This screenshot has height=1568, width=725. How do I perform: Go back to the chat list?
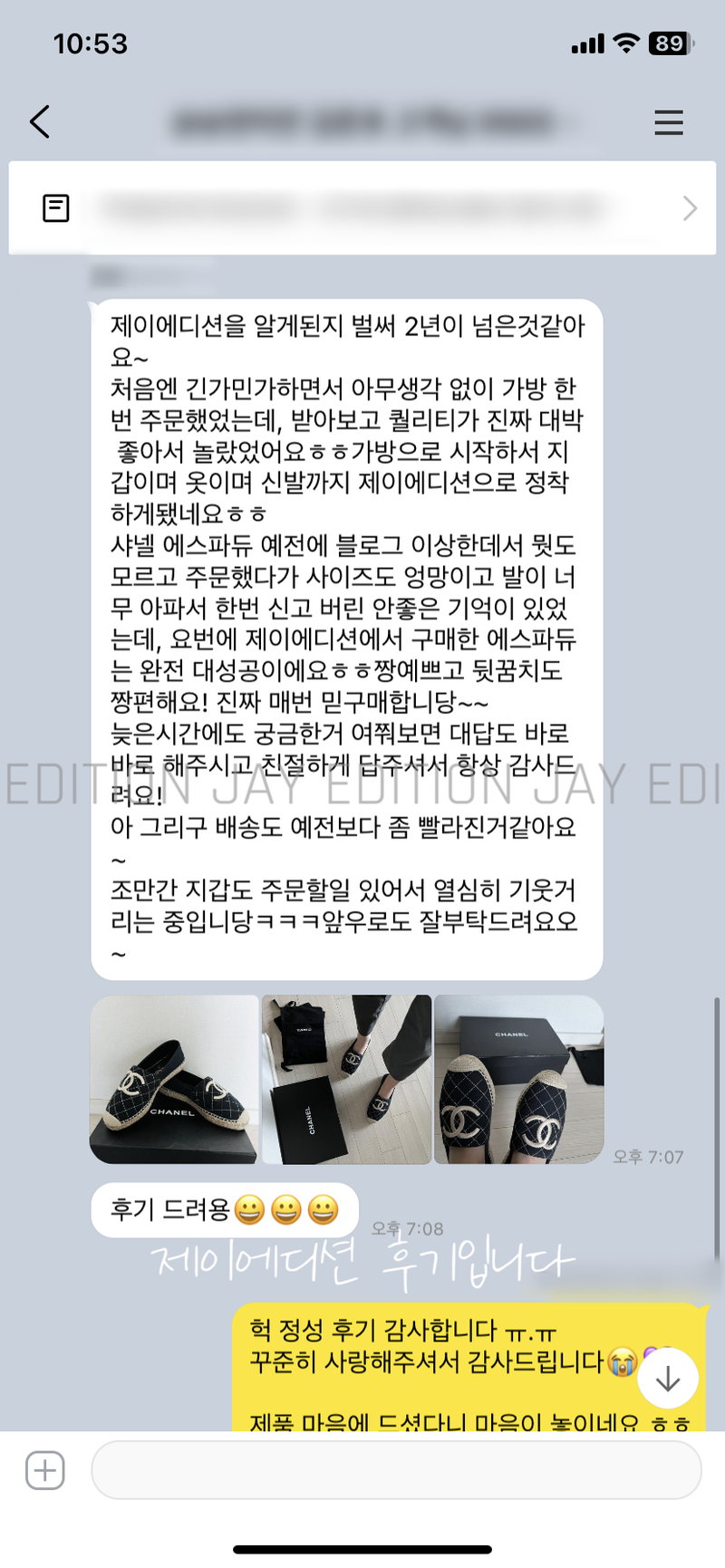40,121
